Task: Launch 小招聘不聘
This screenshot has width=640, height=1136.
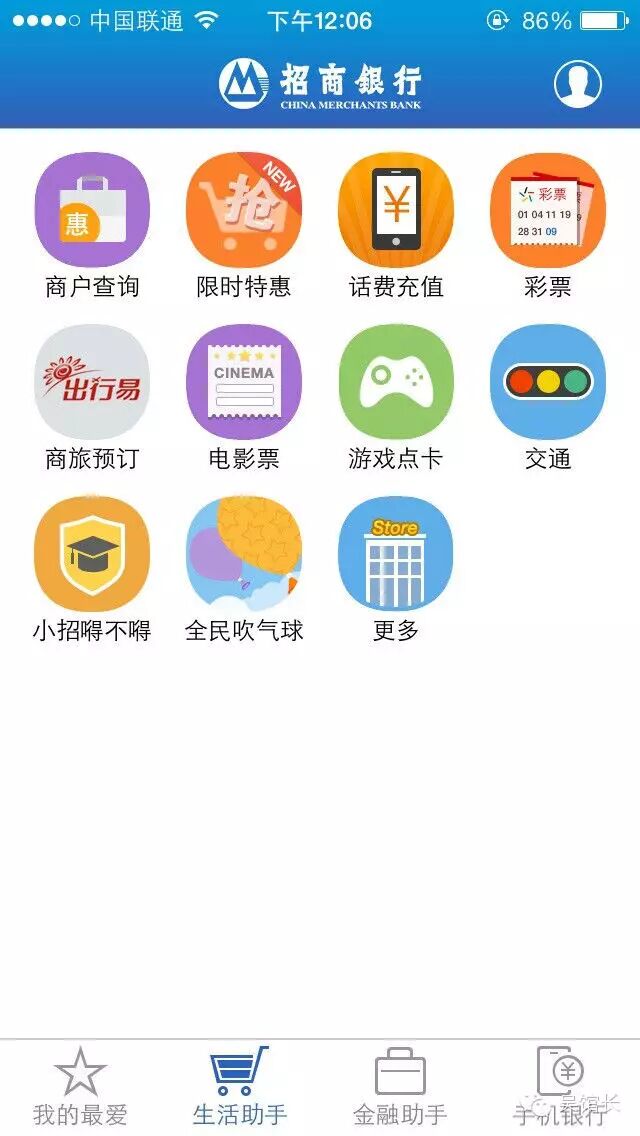Action: click(92, 554)
